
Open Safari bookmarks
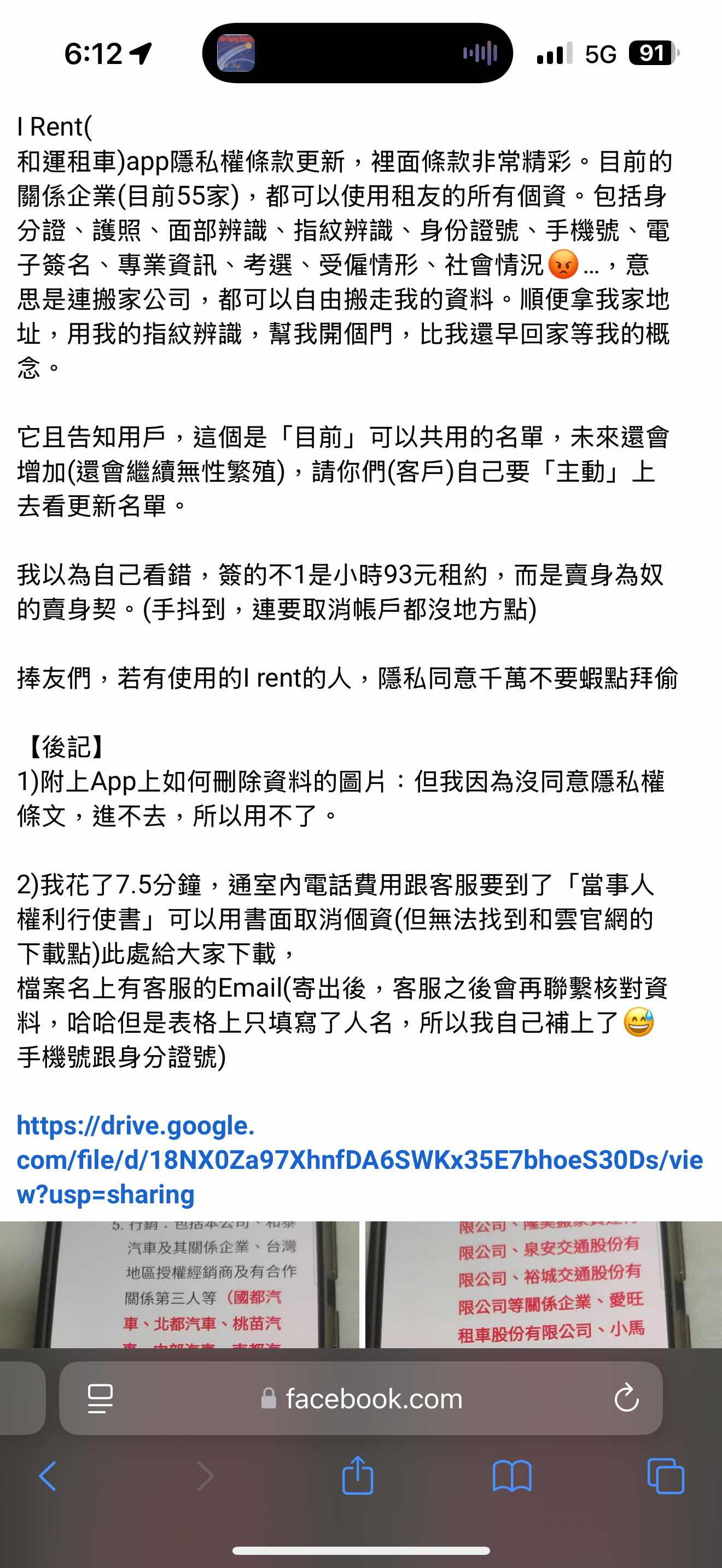(x=511, y=1476)
